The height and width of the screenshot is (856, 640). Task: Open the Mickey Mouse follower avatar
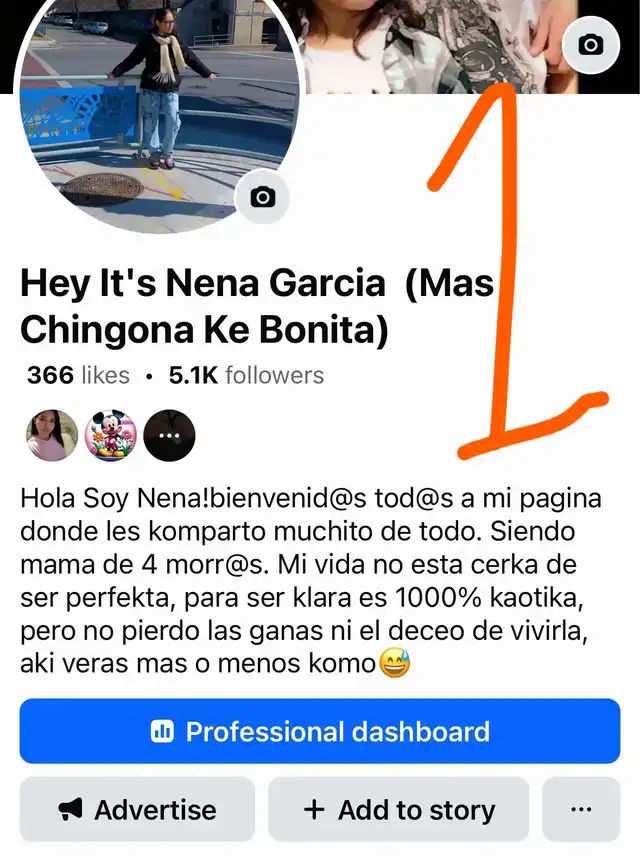pos(110,436)
